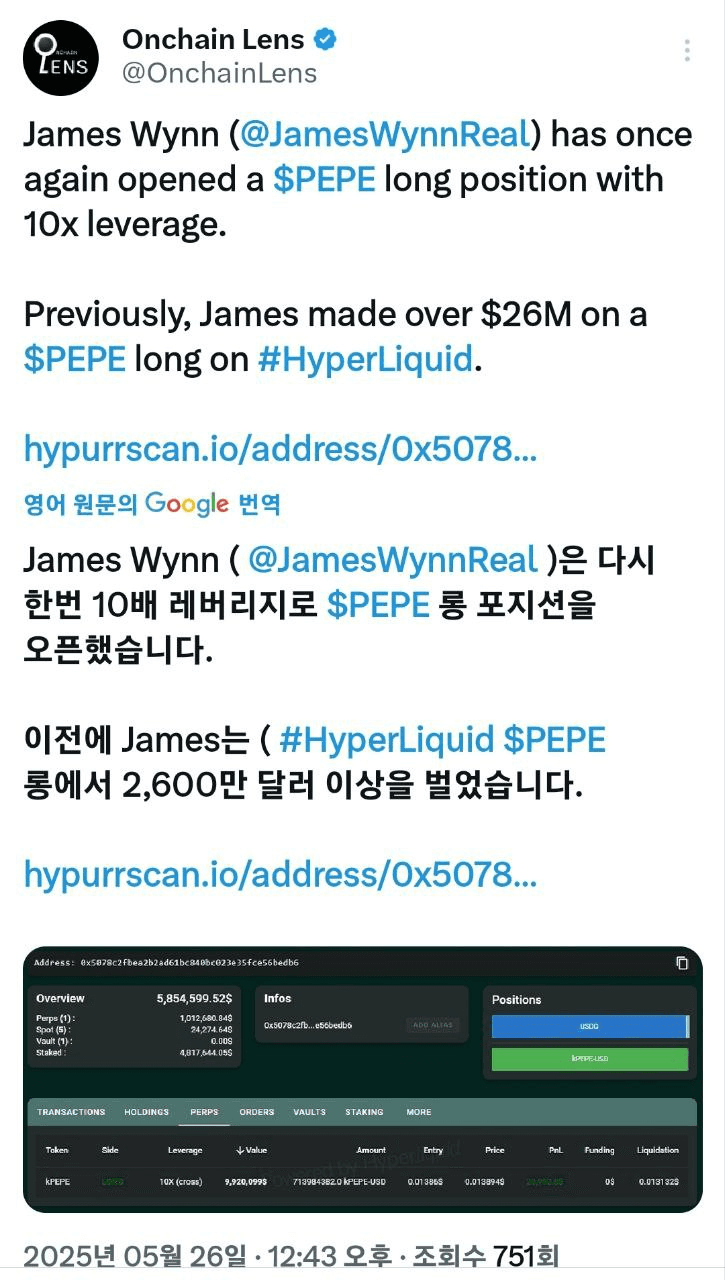Open hypurrscan.io link under the English text

pos(280,449)
